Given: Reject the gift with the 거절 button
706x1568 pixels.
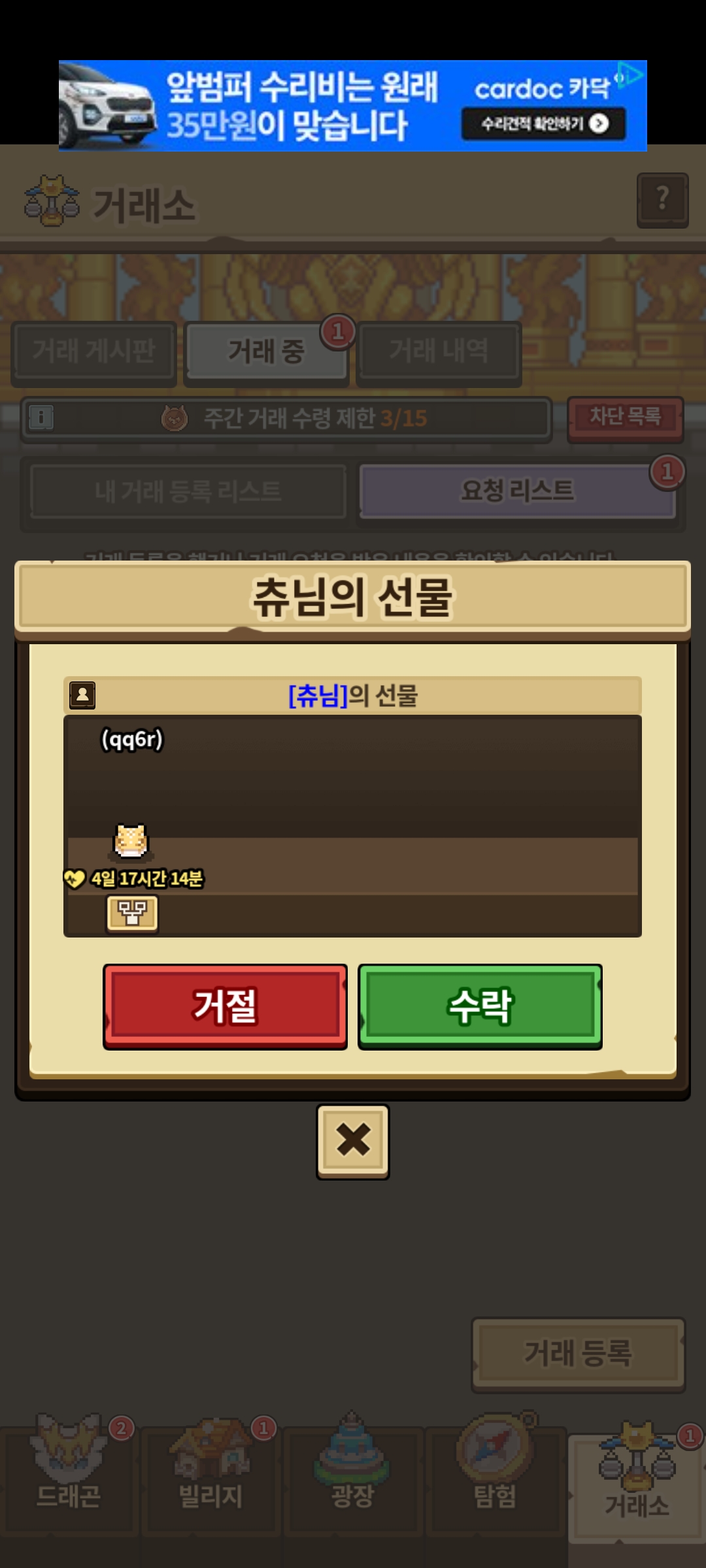Looking at the screenshot, I should (x=225, y=1006).
